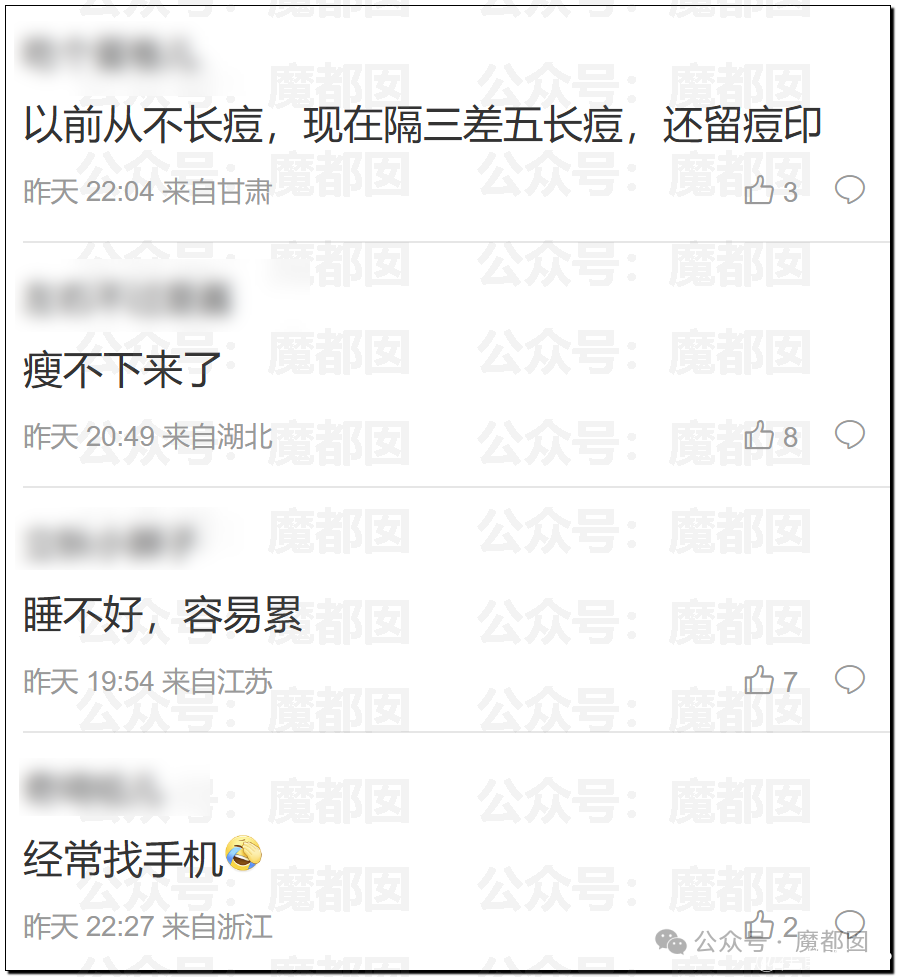
Task: Like the comment 瘦不下来了
Action: point(760,435)
